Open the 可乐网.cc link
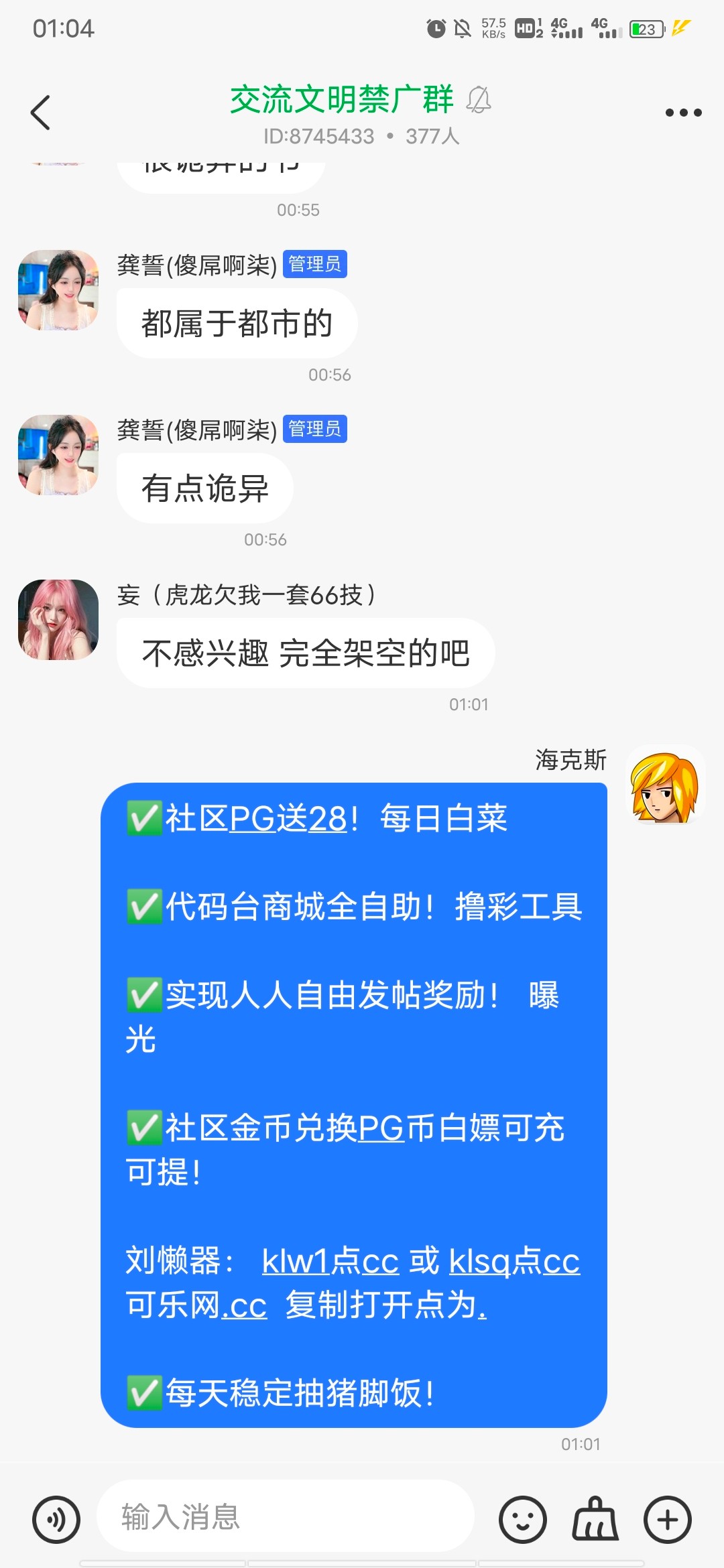Screen dimensions: 724x1568 (x=197, y=1305)
